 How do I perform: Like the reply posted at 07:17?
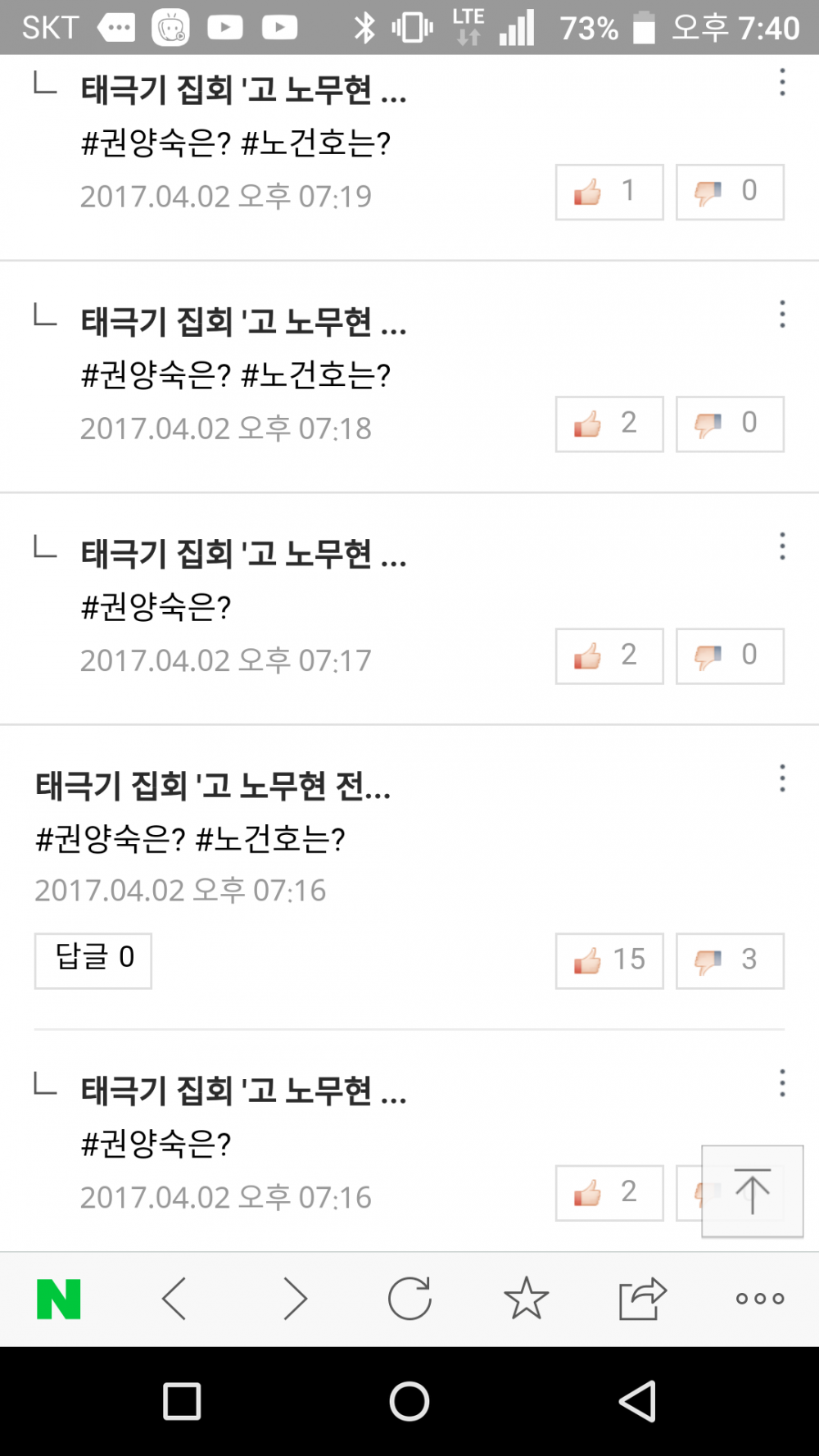(x=609, y=656)
